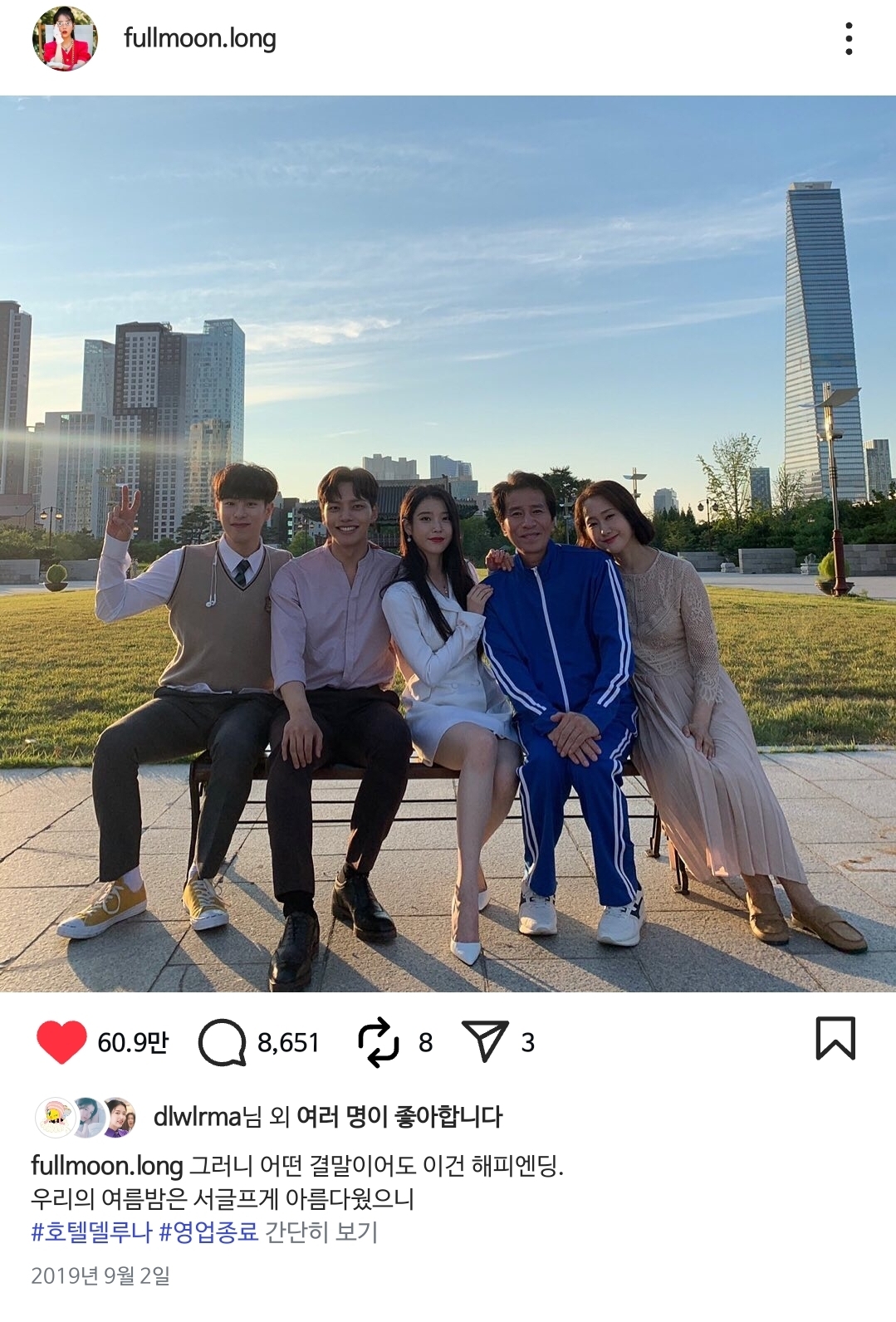Tap 간단히 보기 to collapse the caption
Screen dimensions: 896x1322
pyautogui.click(x=321, y=1231)
